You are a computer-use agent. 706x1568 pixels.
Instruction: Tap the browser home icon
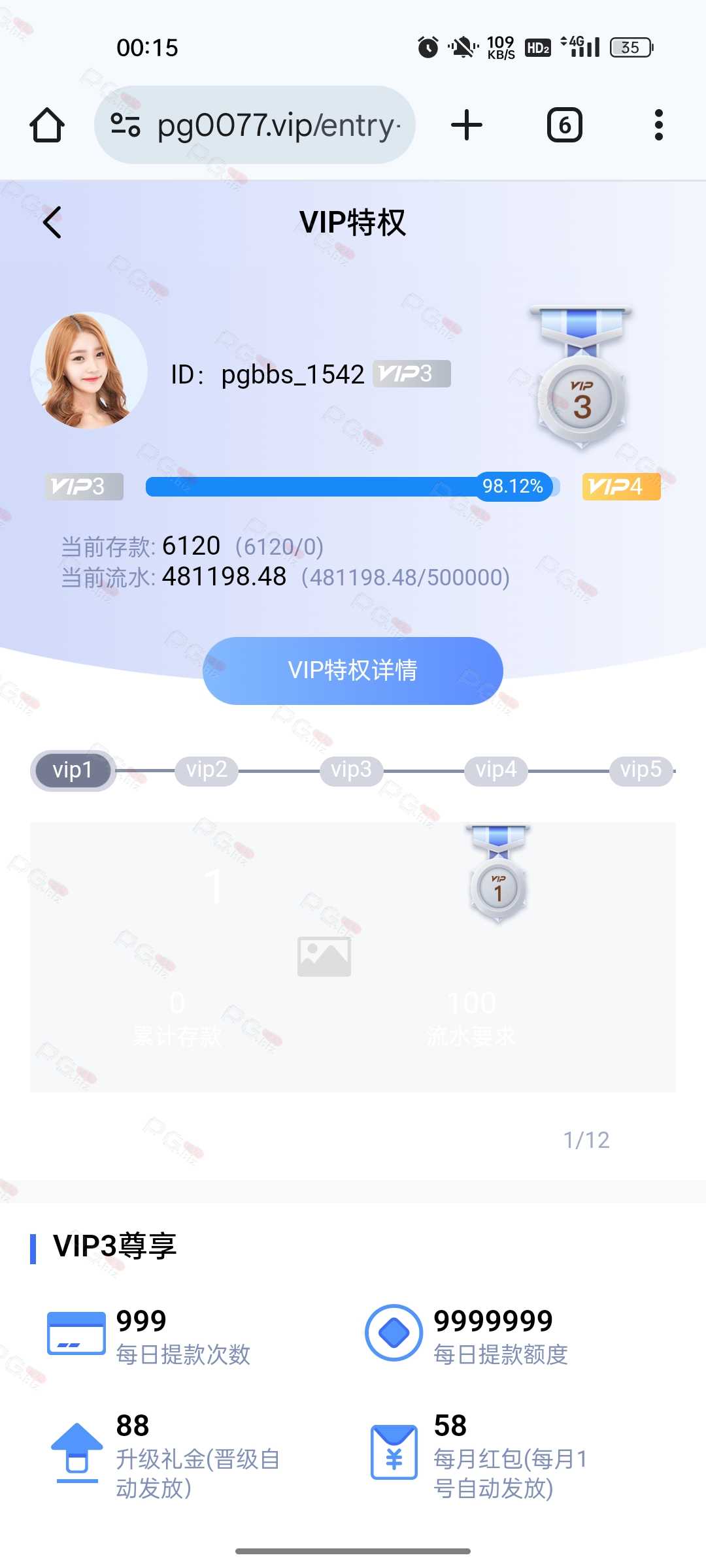pos(47,125)
